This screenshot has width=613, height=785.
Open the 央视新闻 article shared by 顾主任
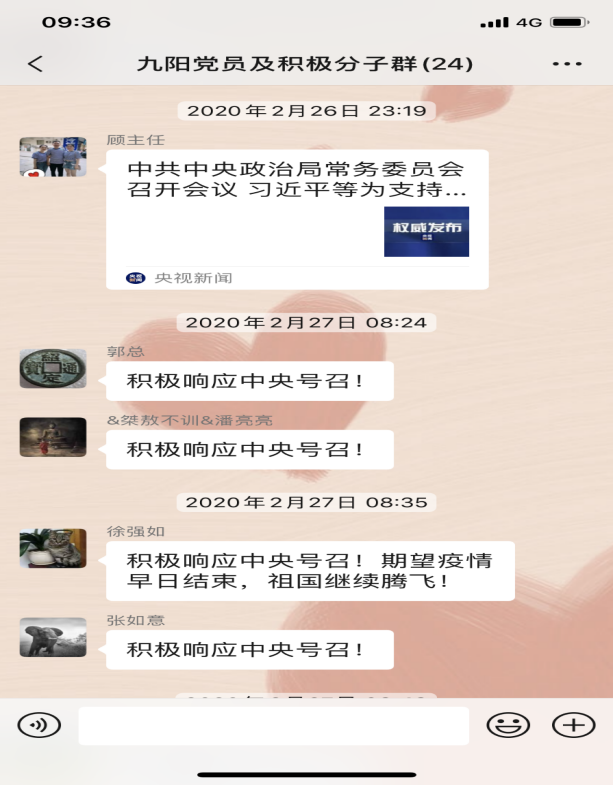(297, 219)
